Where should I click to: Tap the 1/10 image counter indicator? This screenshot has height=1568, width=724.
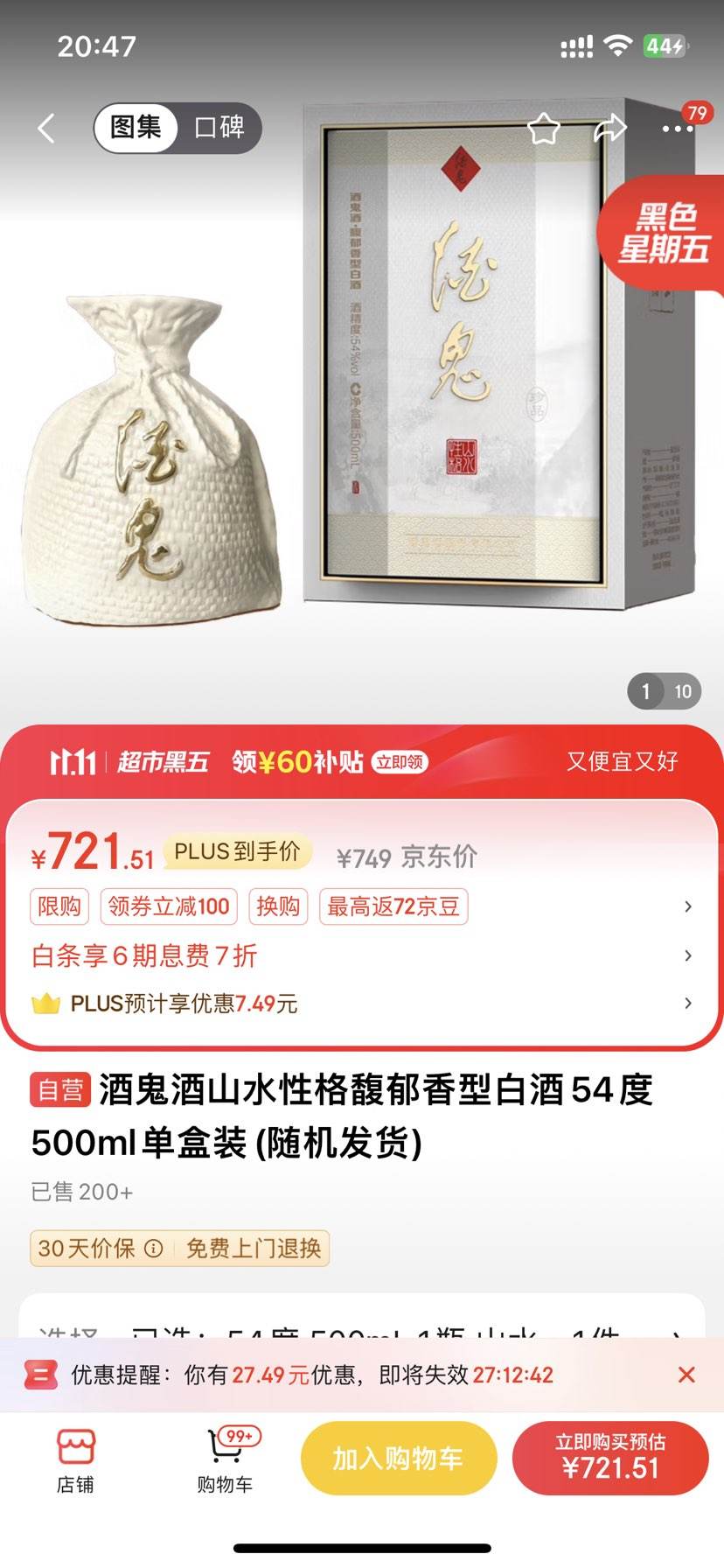(x=664, y=690)
